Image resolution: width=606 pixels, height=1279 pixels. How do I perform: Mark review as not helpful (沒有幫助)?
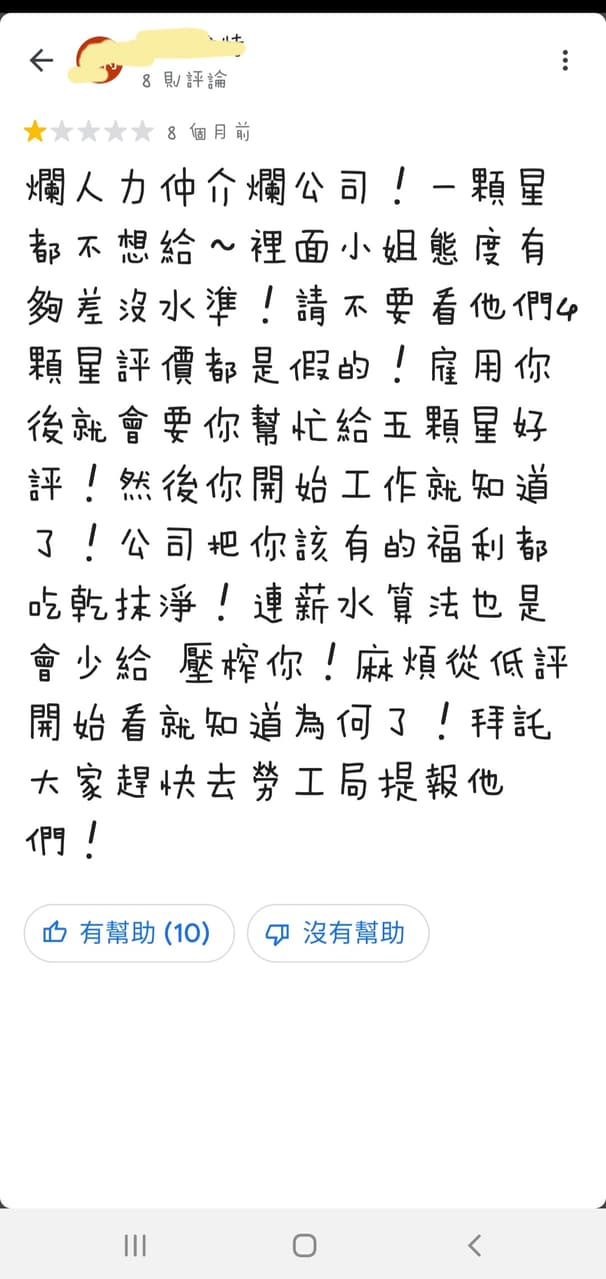point(338,933)
